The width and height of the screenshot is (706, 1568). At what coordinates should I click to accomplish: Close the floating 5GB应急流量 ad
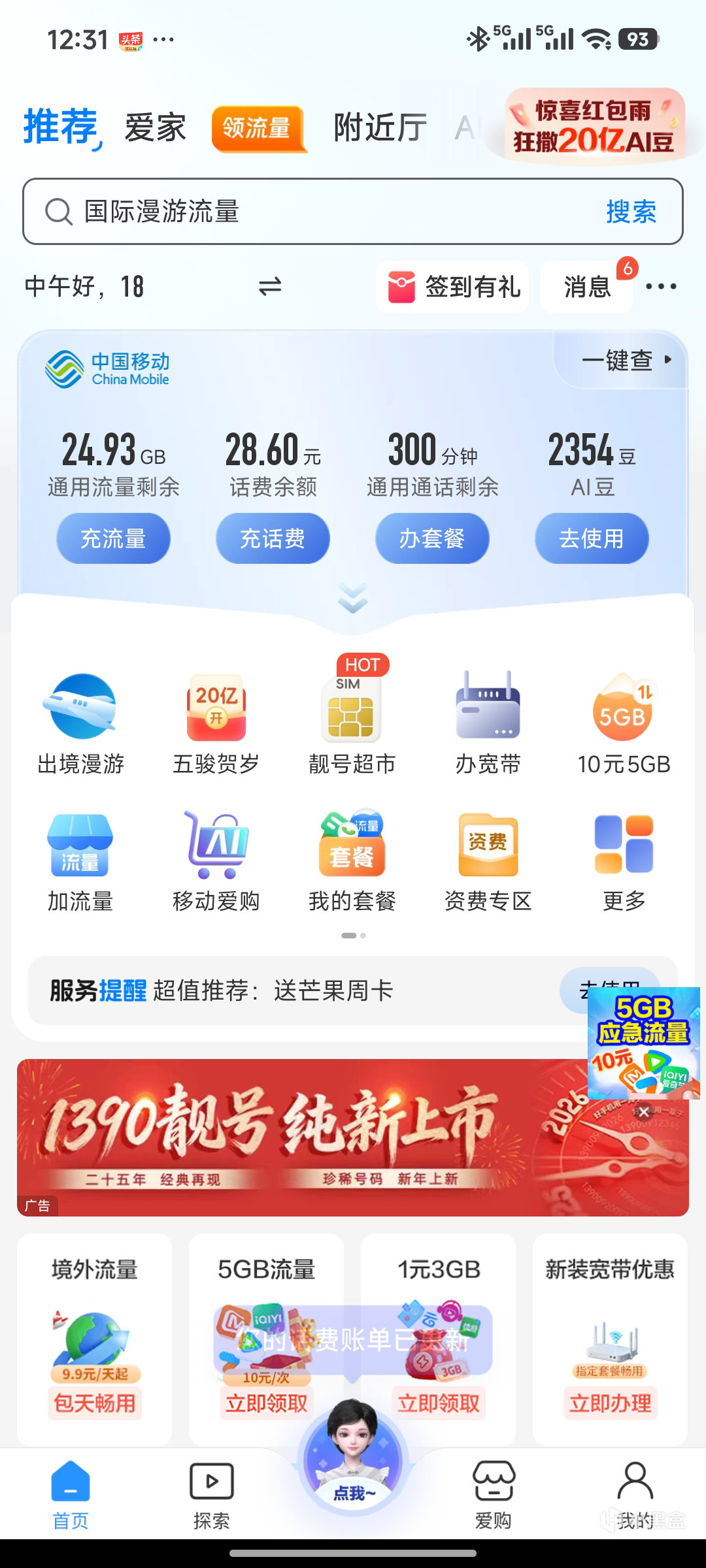[x=644, y=1112]
